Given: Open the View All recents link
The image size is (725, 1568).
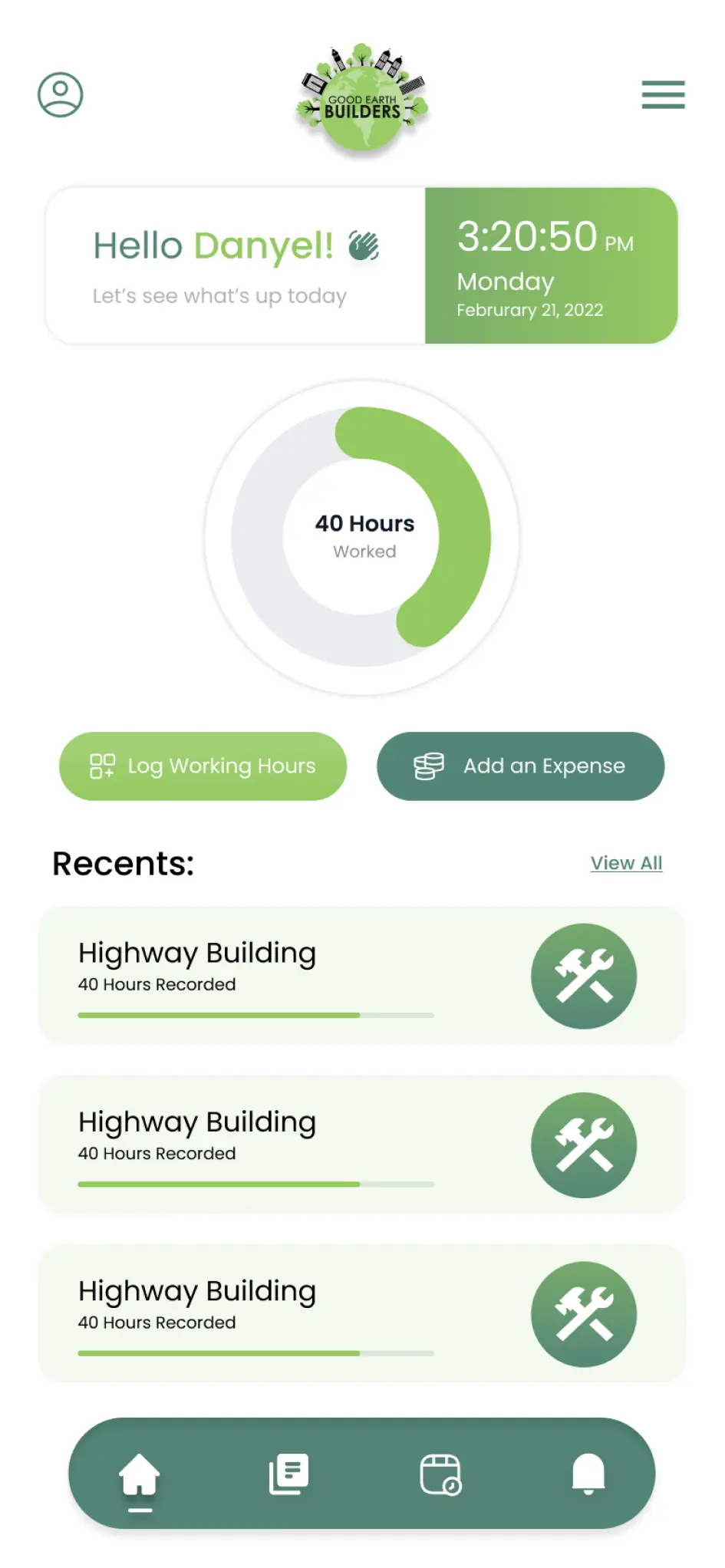Looking at the screenshot, I should point(626,863).
